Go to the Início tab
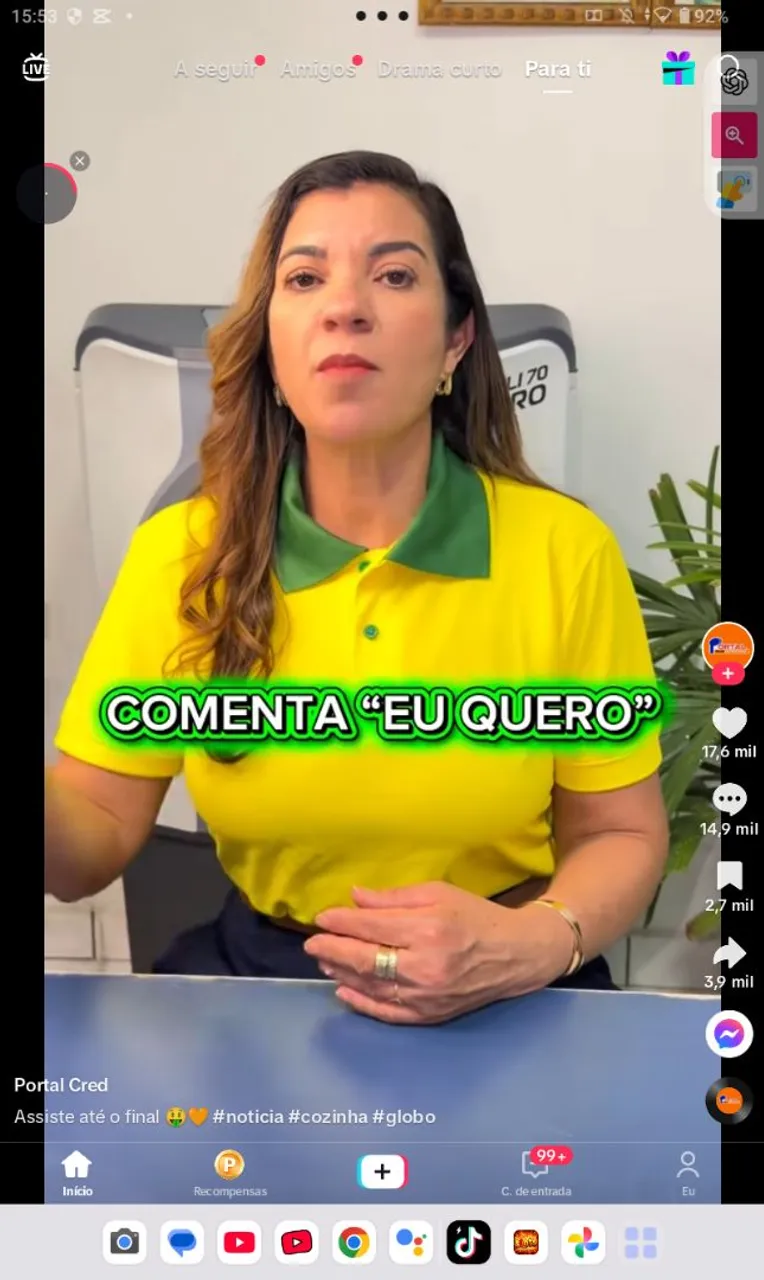Viewport: 764px width, 1280px height. pos(77,1173)
